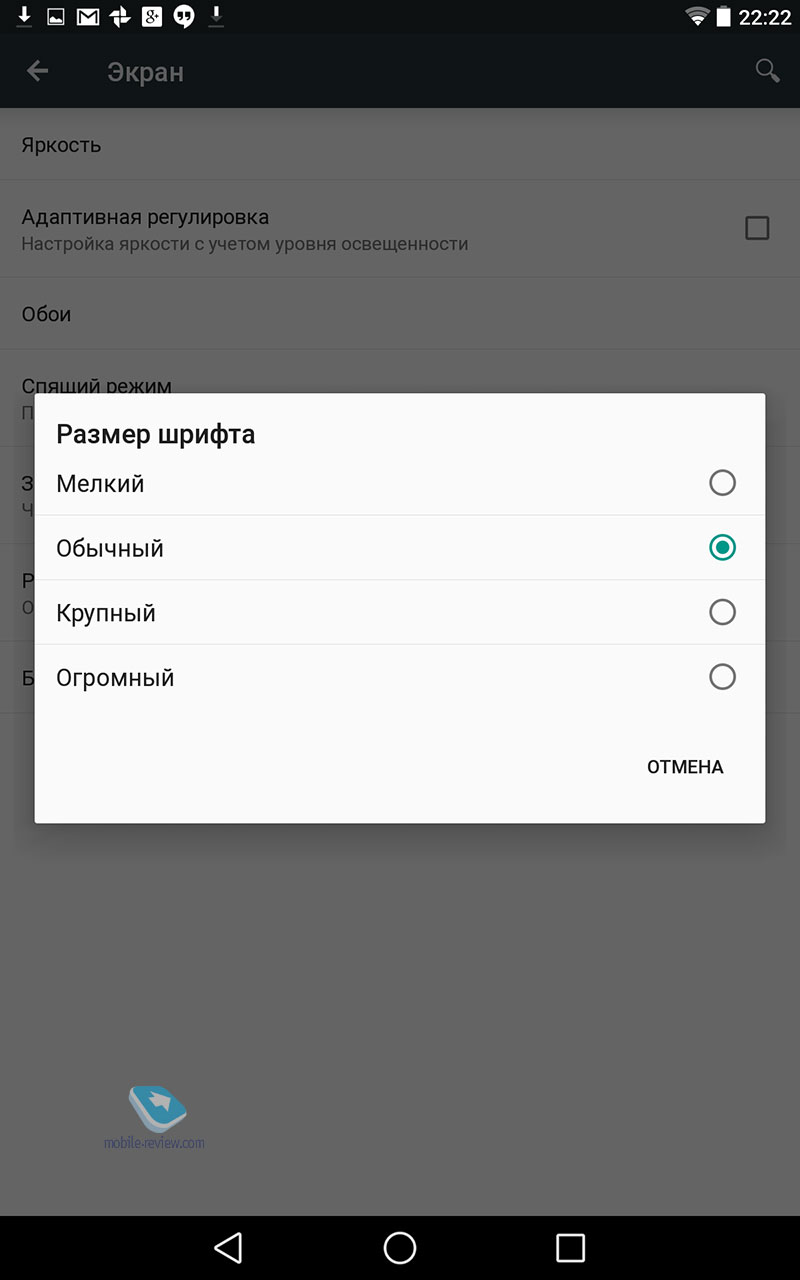
Task: Set font size to Огромный
Action: (400, 677)
